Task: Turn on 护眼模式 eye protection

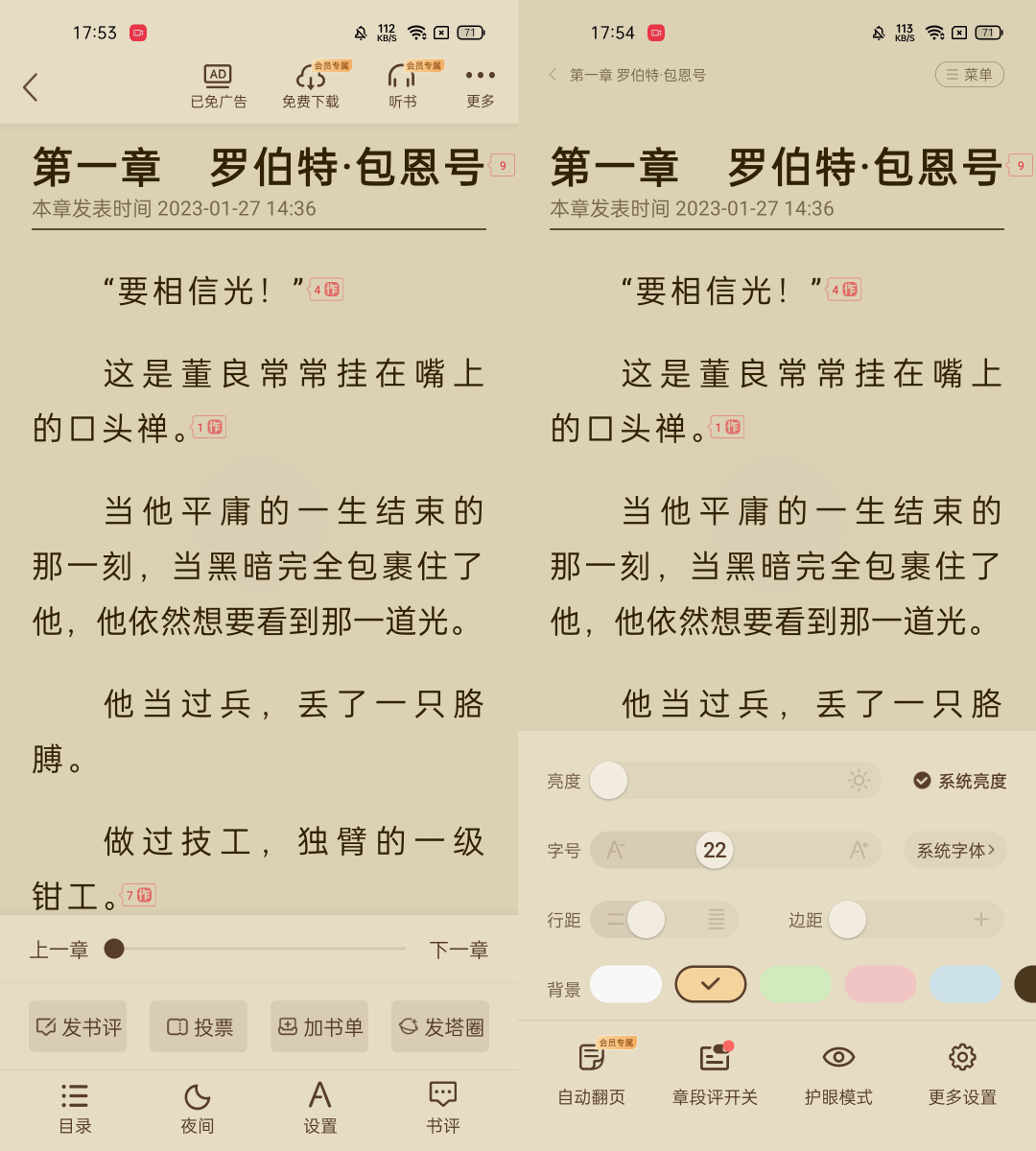Action: (x=838, y=1074)
